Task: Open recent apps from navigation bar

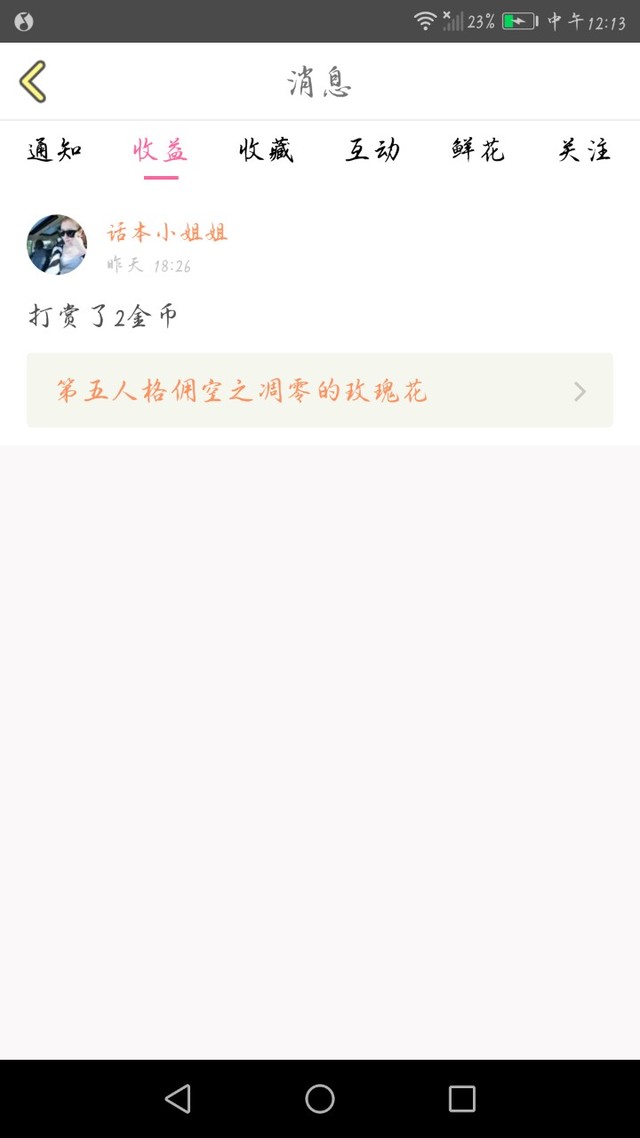Action: coord(461,1098)
